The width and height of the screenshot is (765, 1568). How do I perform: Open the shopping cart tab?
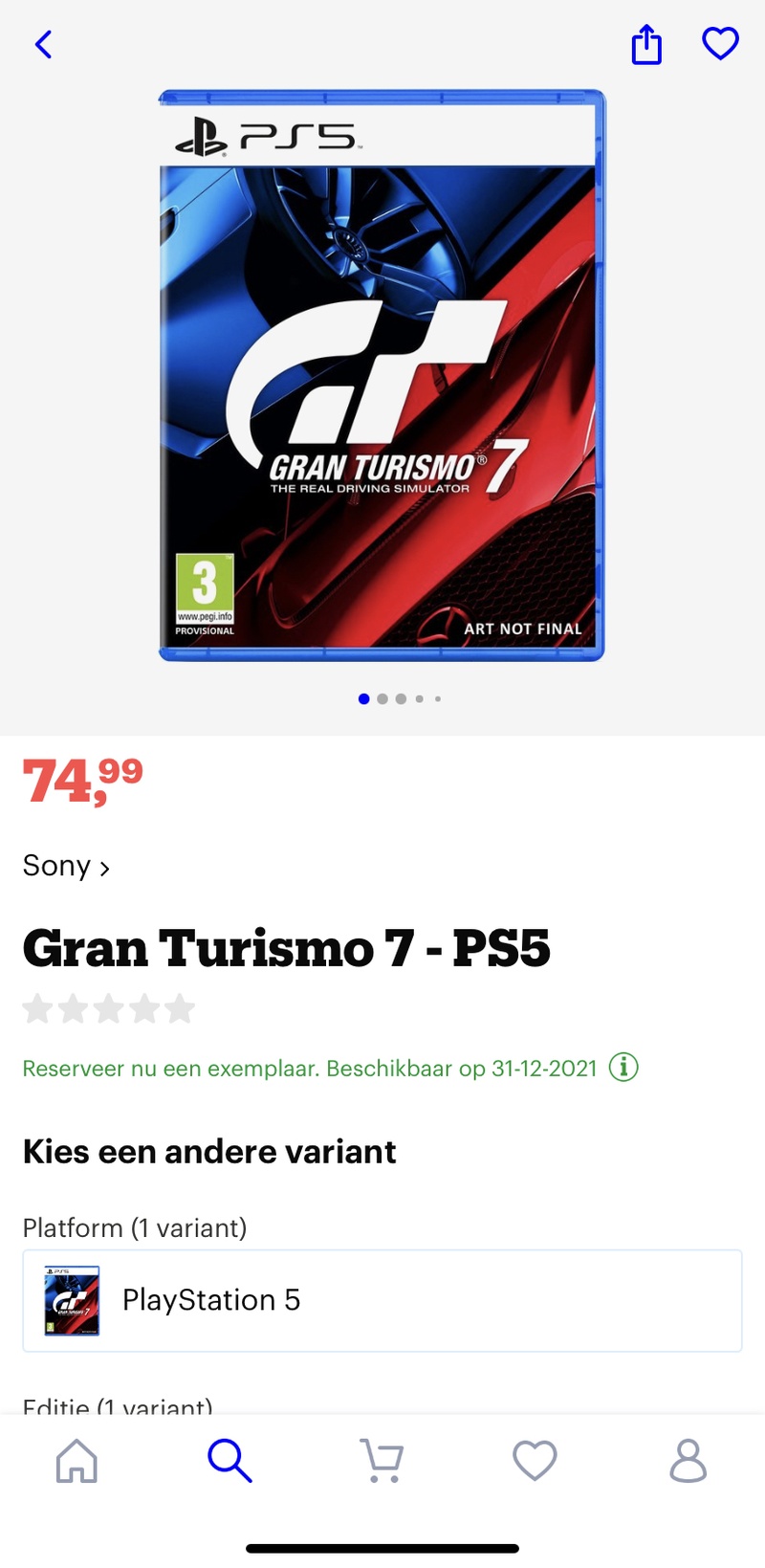[382, 1461]
